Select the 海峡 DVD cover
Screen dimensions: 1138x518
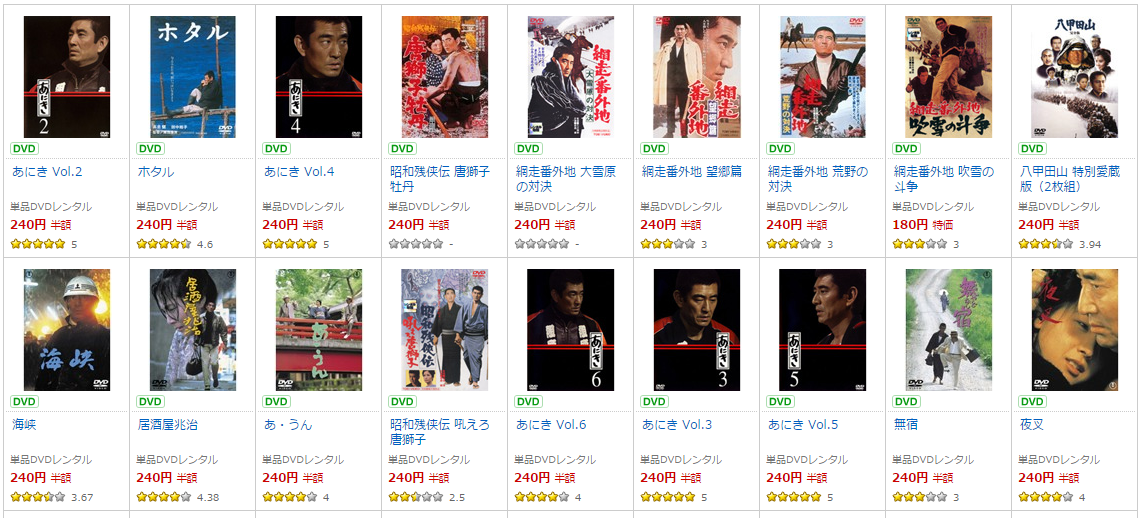(66, 330)
